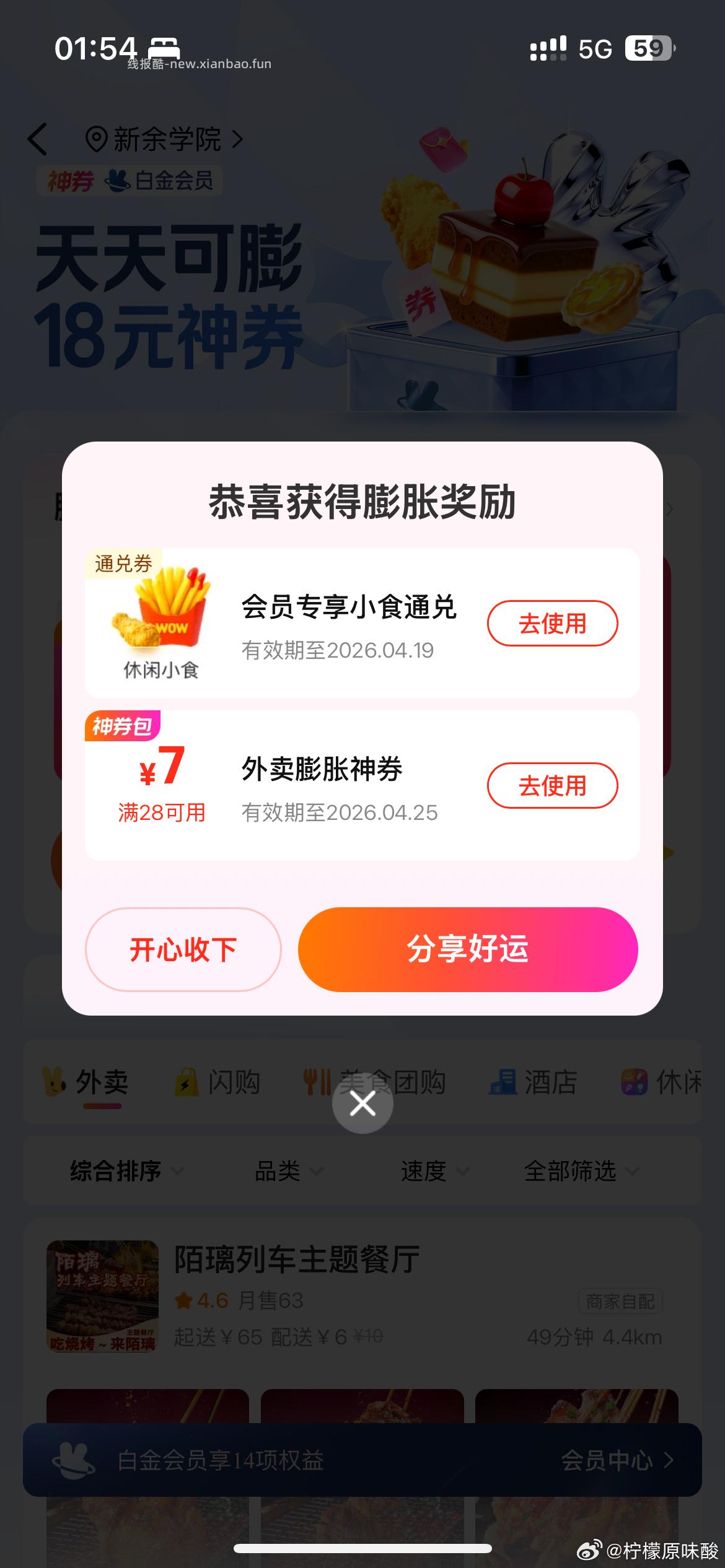Click the rabbit icon next to 白金会员
The width and height of the screenshot is (725, 1568).
(x=118, y=180)
